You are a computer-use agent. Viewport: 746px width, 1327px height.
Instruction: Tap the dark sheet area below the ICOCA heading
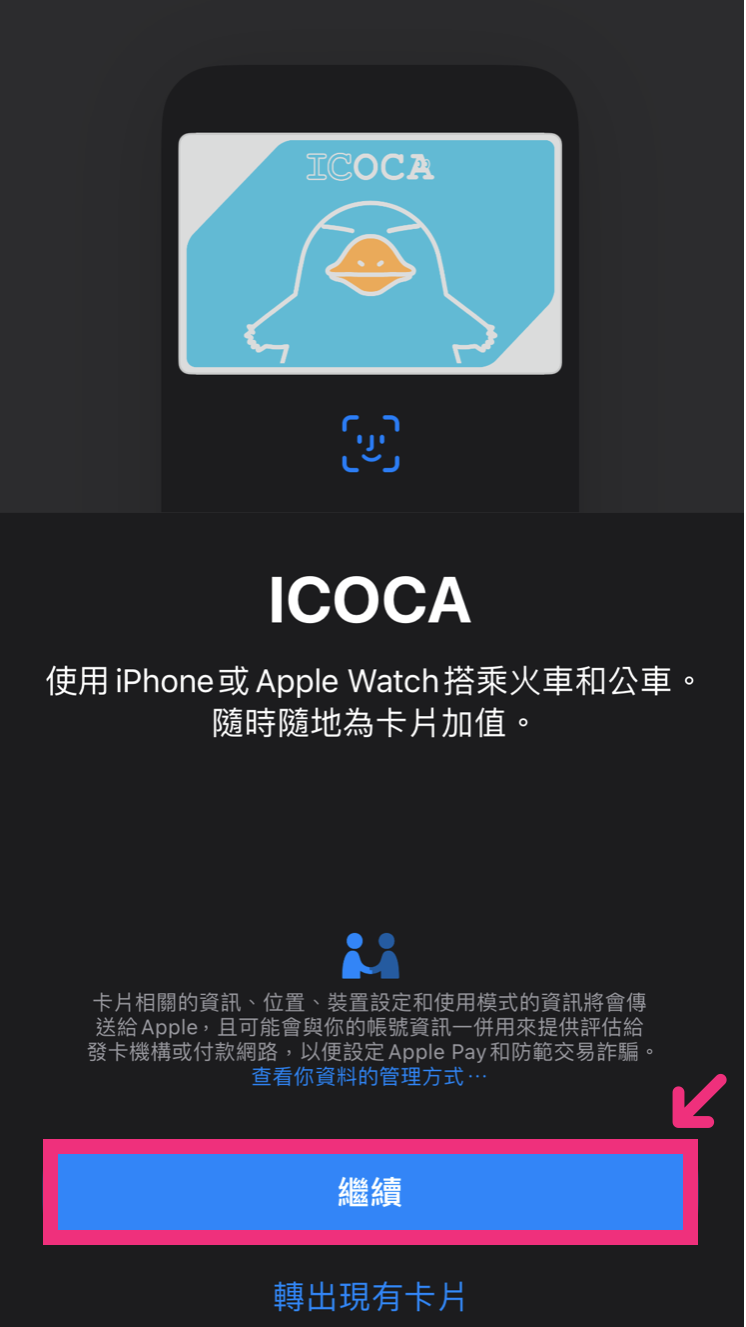[x=371, y=840]
